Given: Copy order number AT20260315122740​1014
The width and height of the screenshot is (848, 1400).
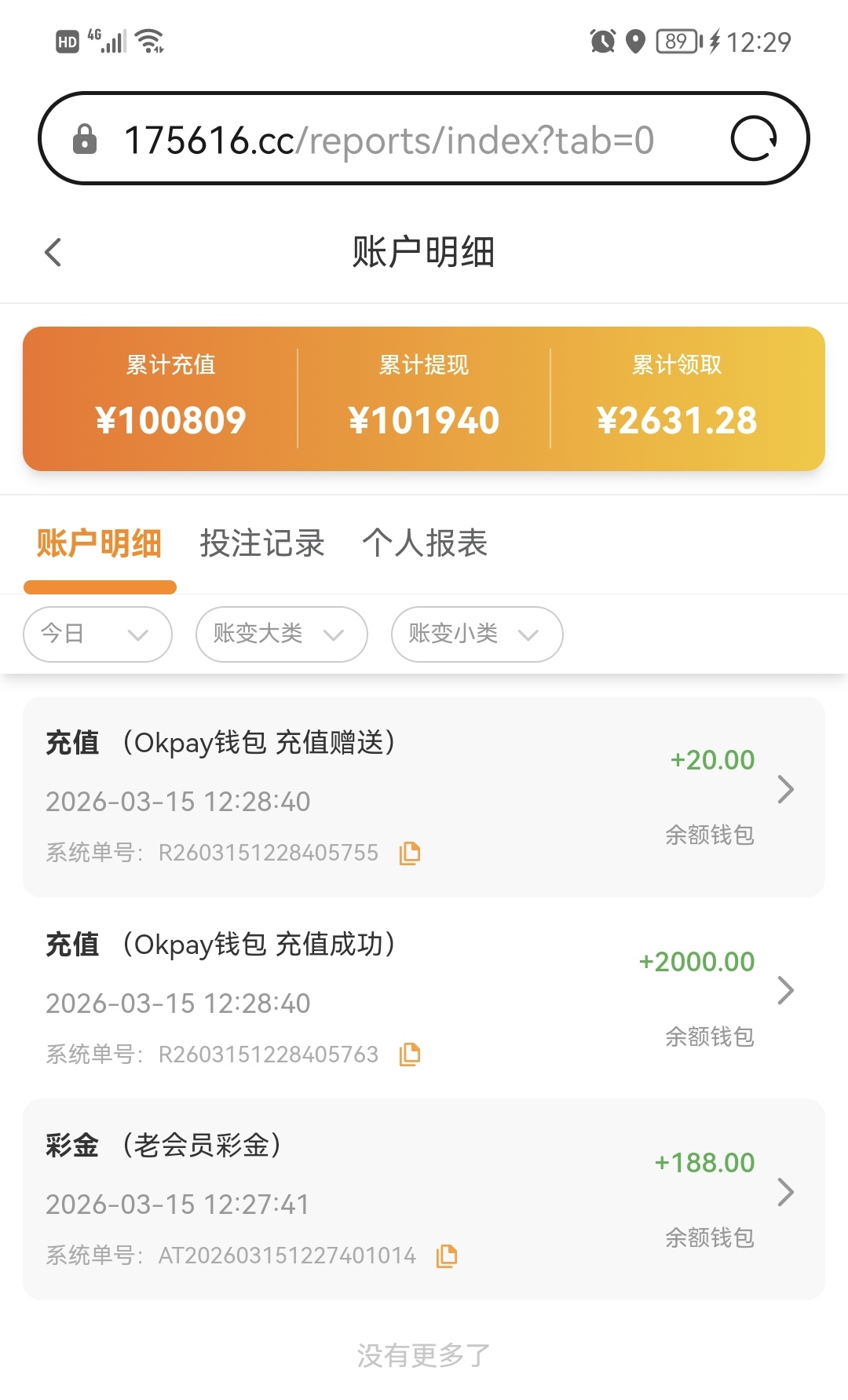Looking at the screenshot, I should coord(447,1256).
